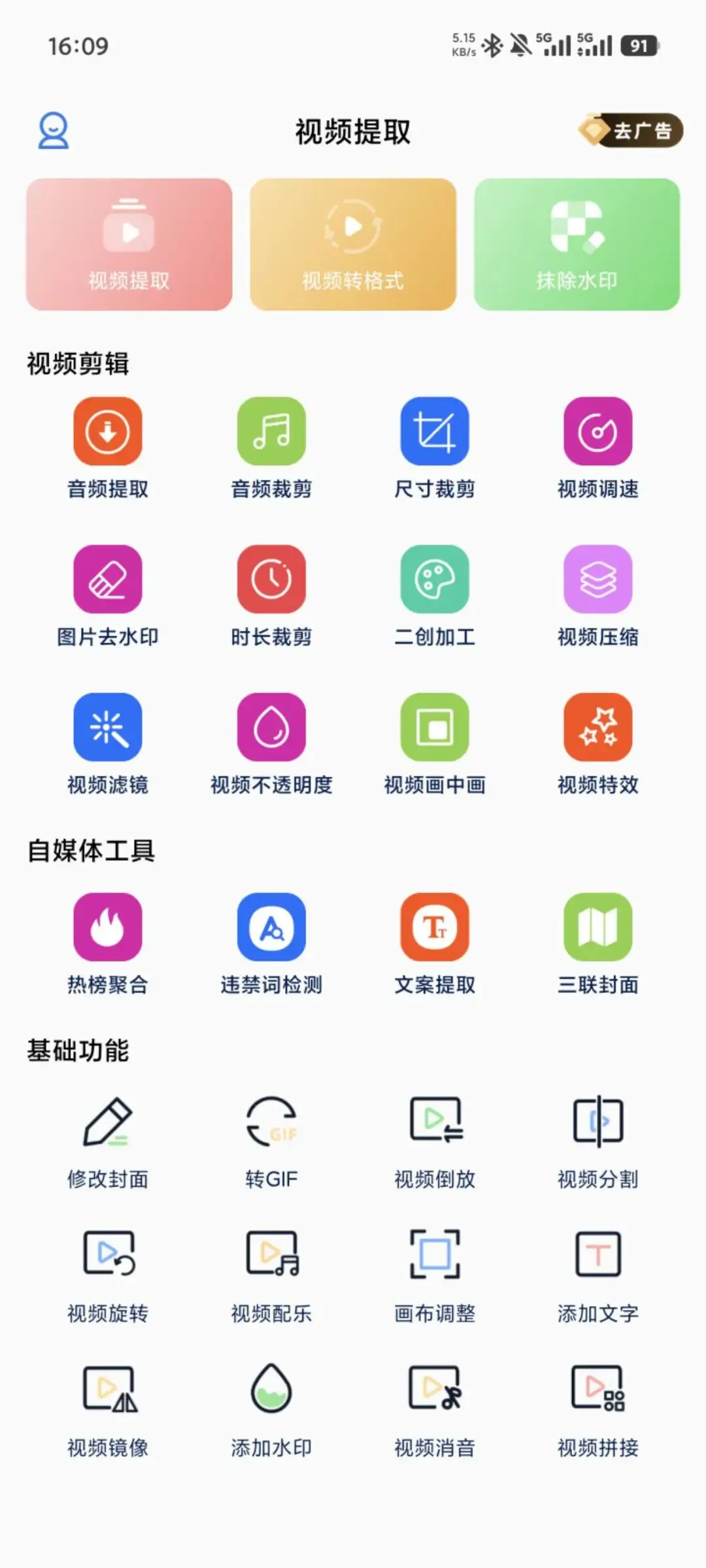Select 添加文字 add text tool

click(x=598, y=1277)
